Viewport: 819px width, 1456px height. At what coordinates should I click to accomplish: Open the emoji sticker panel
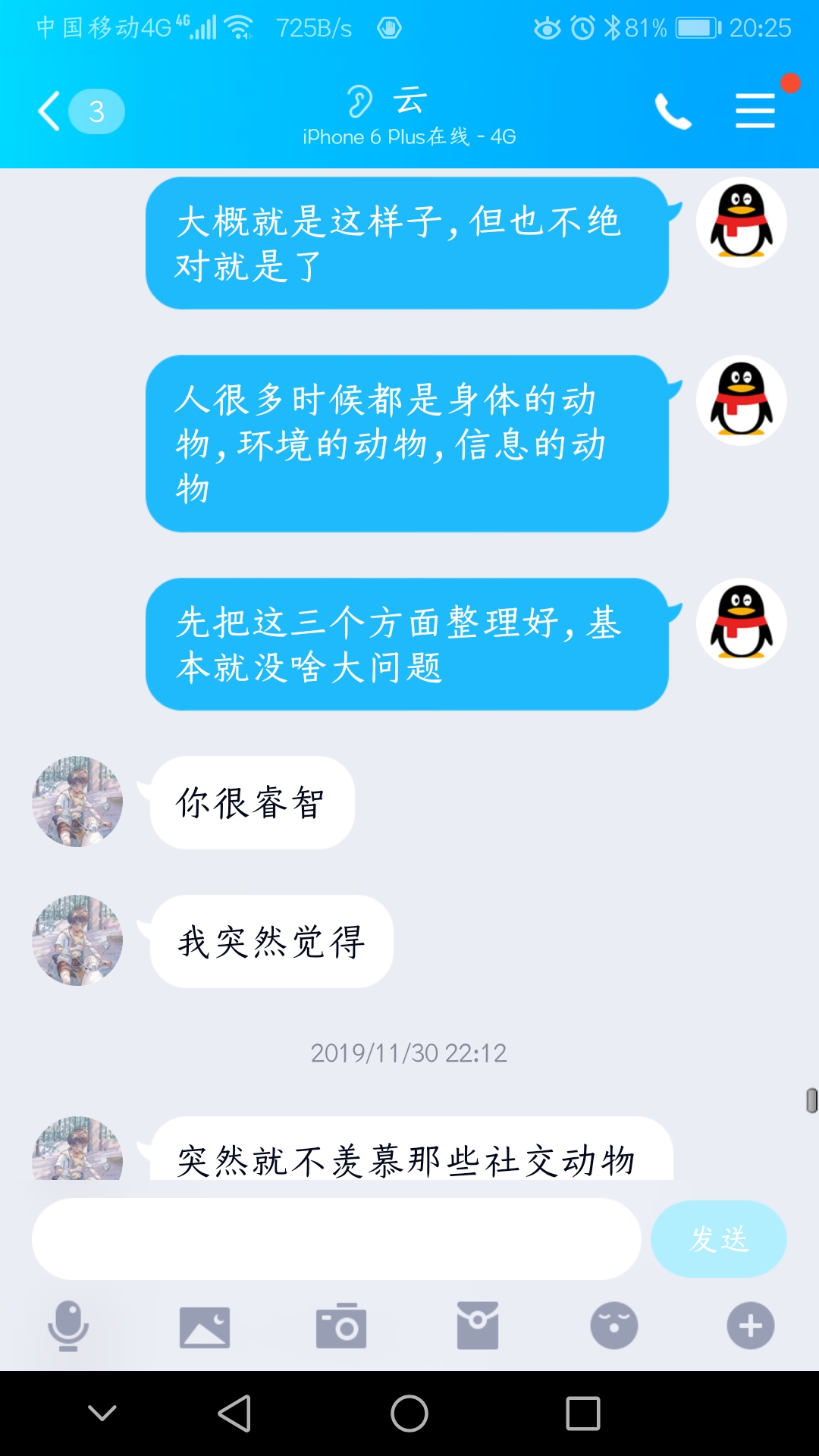(x=614, y=1326)
